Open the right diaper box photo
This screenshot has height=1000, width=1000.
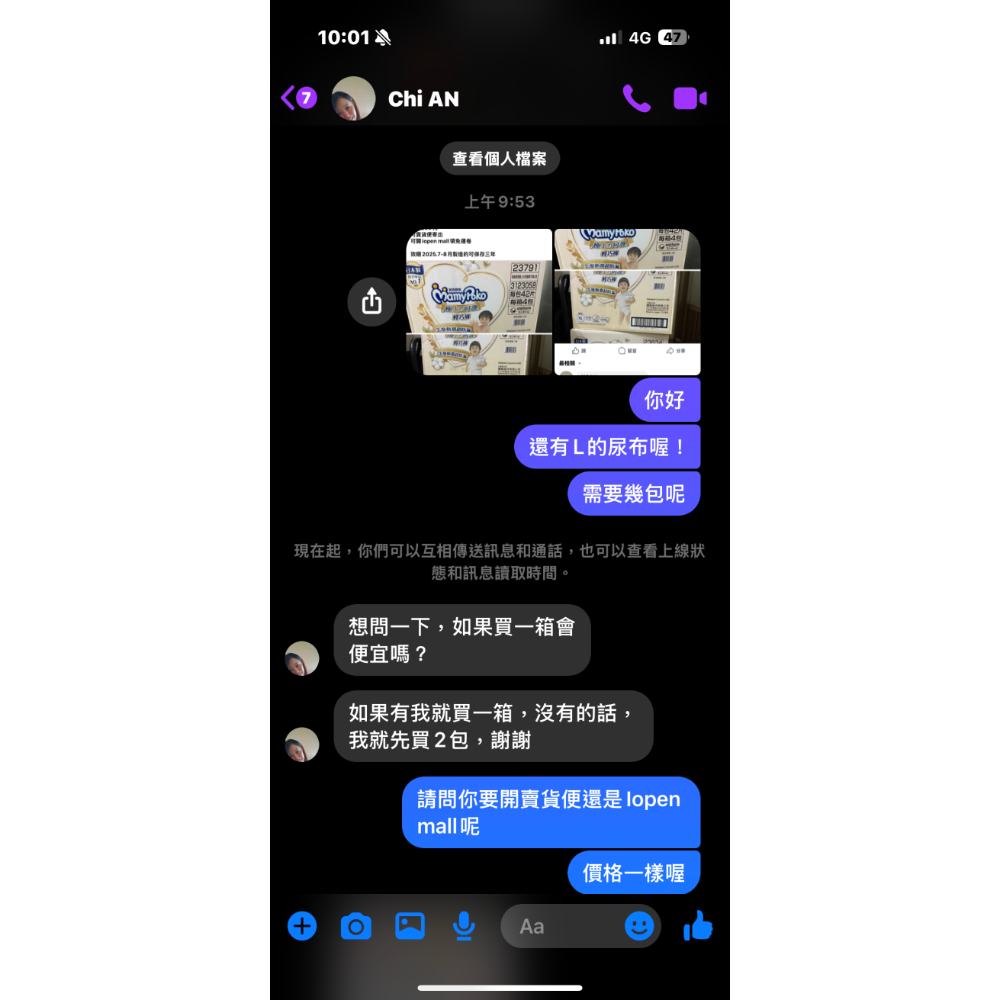(627, 302)
